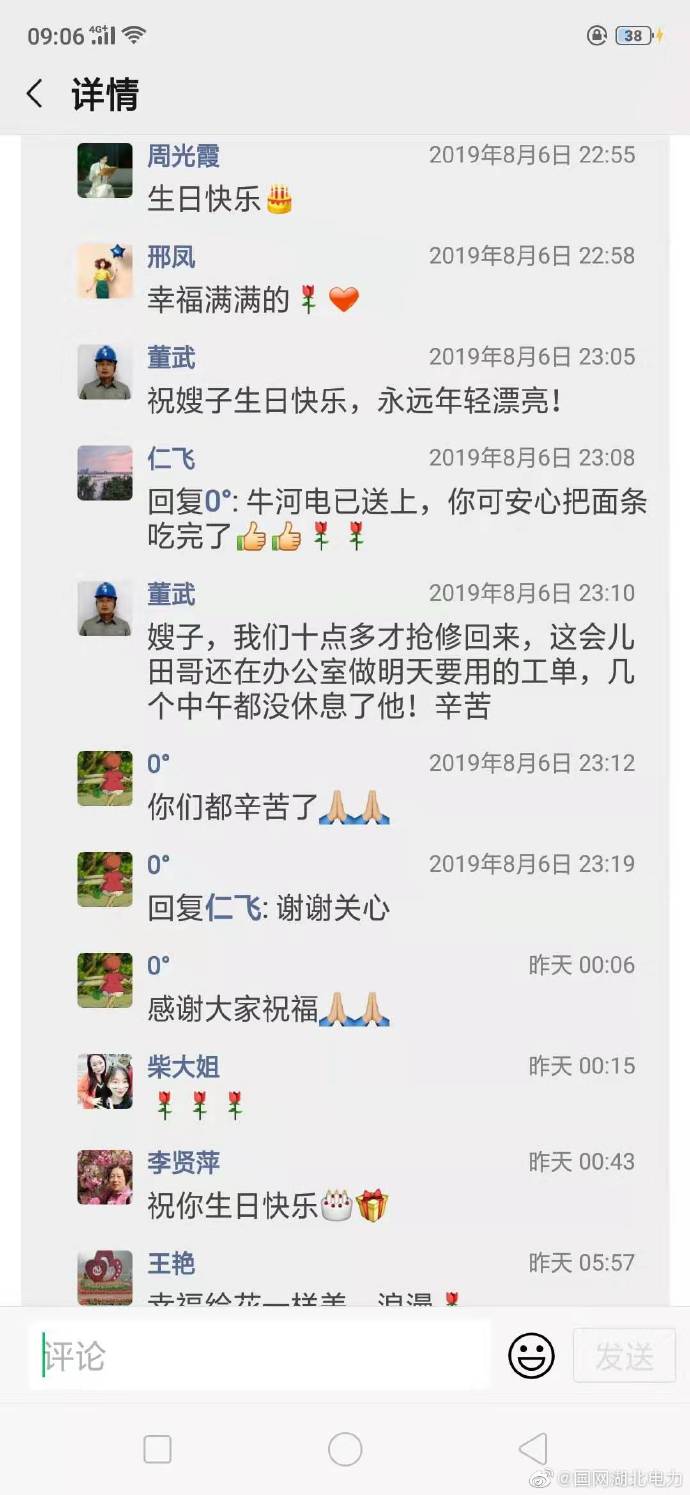
Task: Tap the 仁飞 mention in the 谢谢关心 reply
Action: (x=233, y=908)
